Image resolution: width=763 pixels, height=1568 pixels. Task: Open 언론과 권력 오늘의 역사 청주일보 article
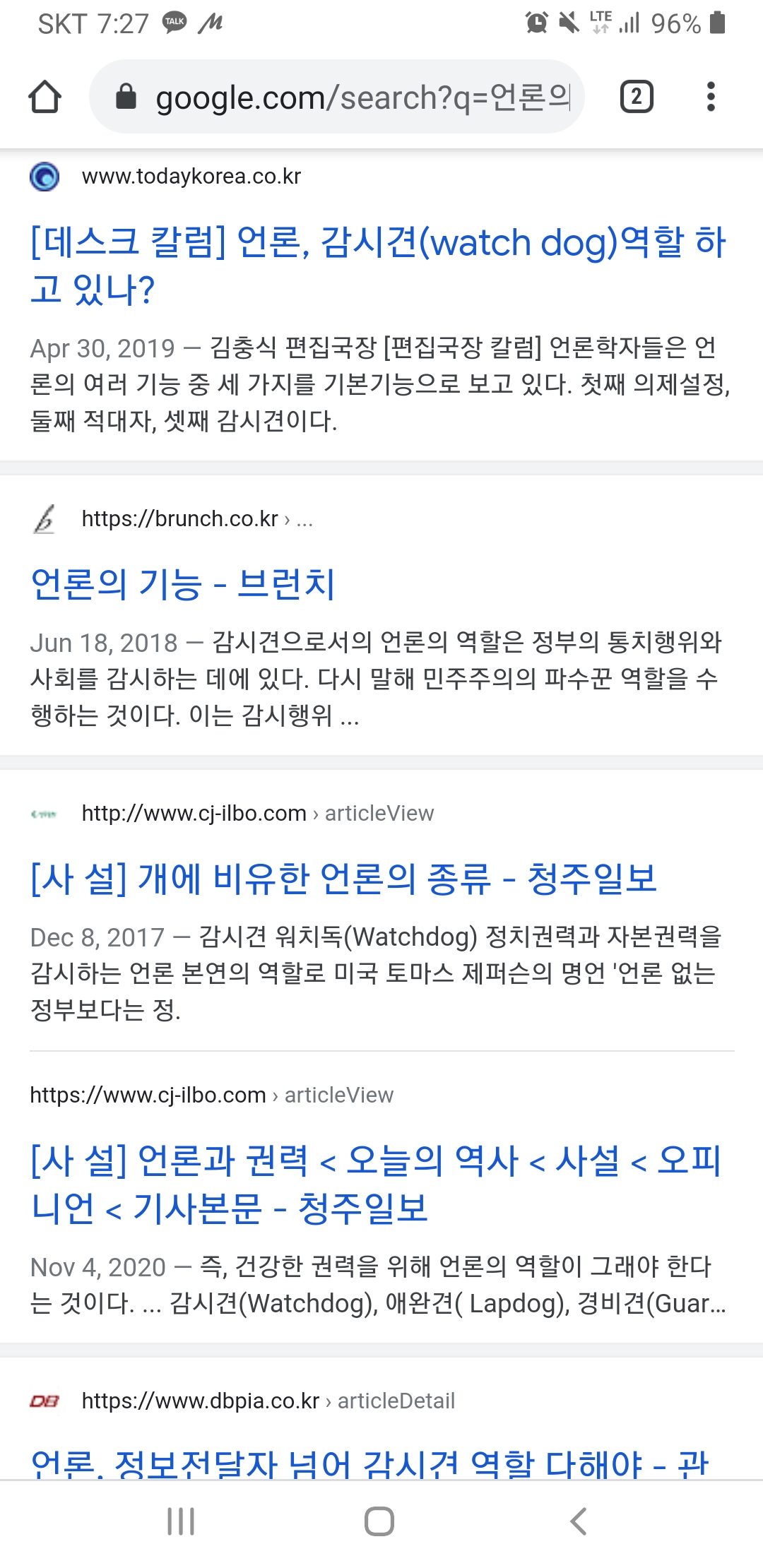point(374,1183)
